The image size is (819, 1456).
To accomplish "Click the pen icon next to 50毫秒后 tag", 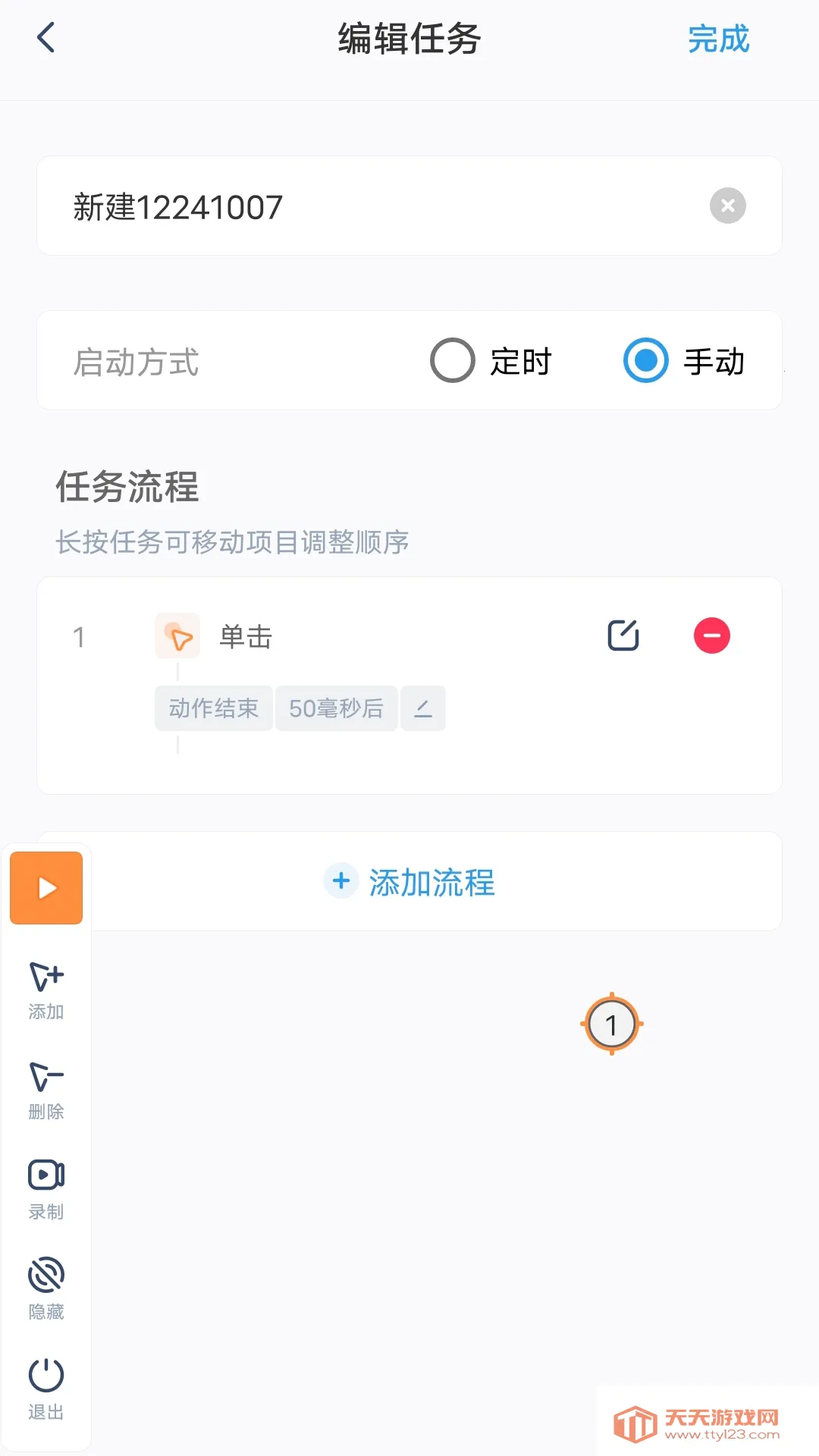I will click(422, 708).
